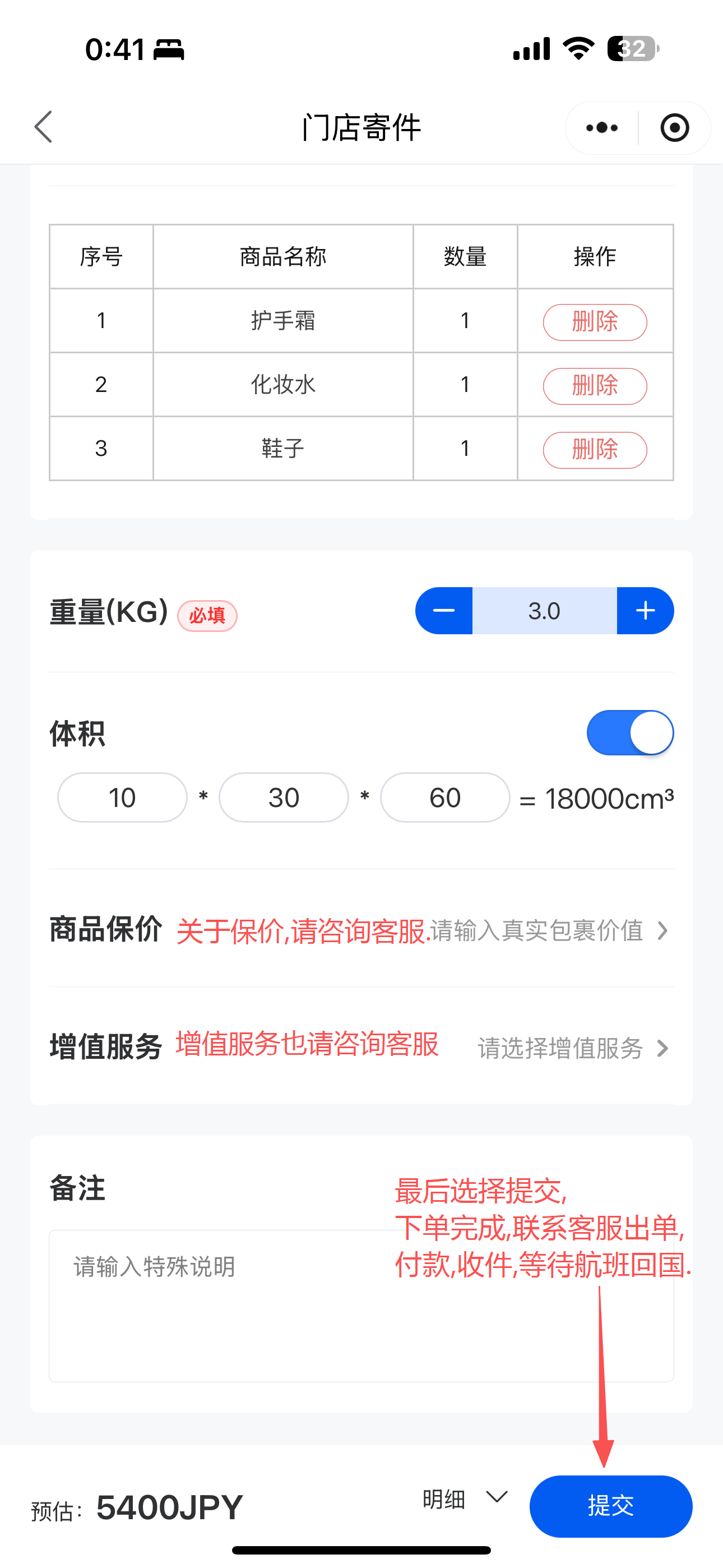
Task: Submit the order with 提交
Action: pos(610,1506)
